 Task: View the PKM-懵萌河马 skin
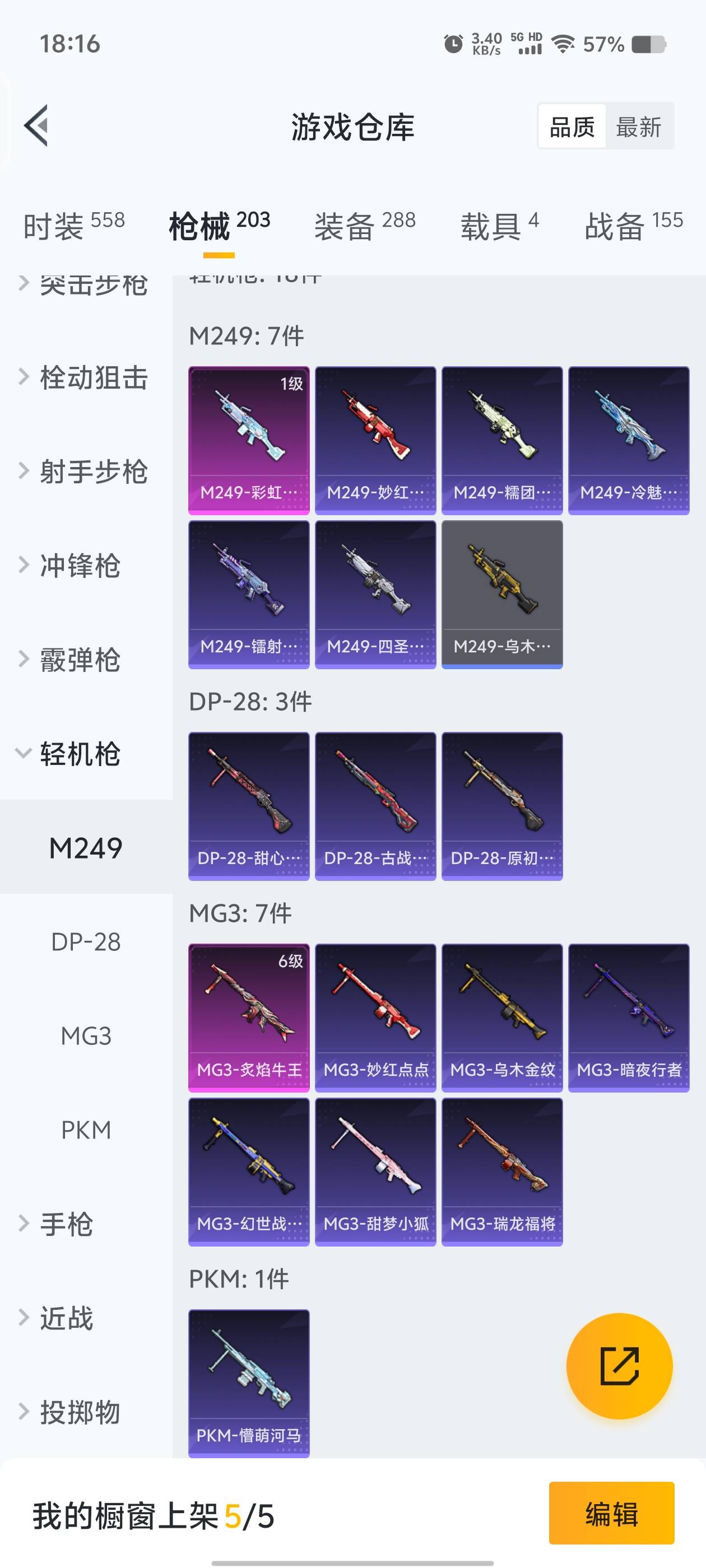249,1383
